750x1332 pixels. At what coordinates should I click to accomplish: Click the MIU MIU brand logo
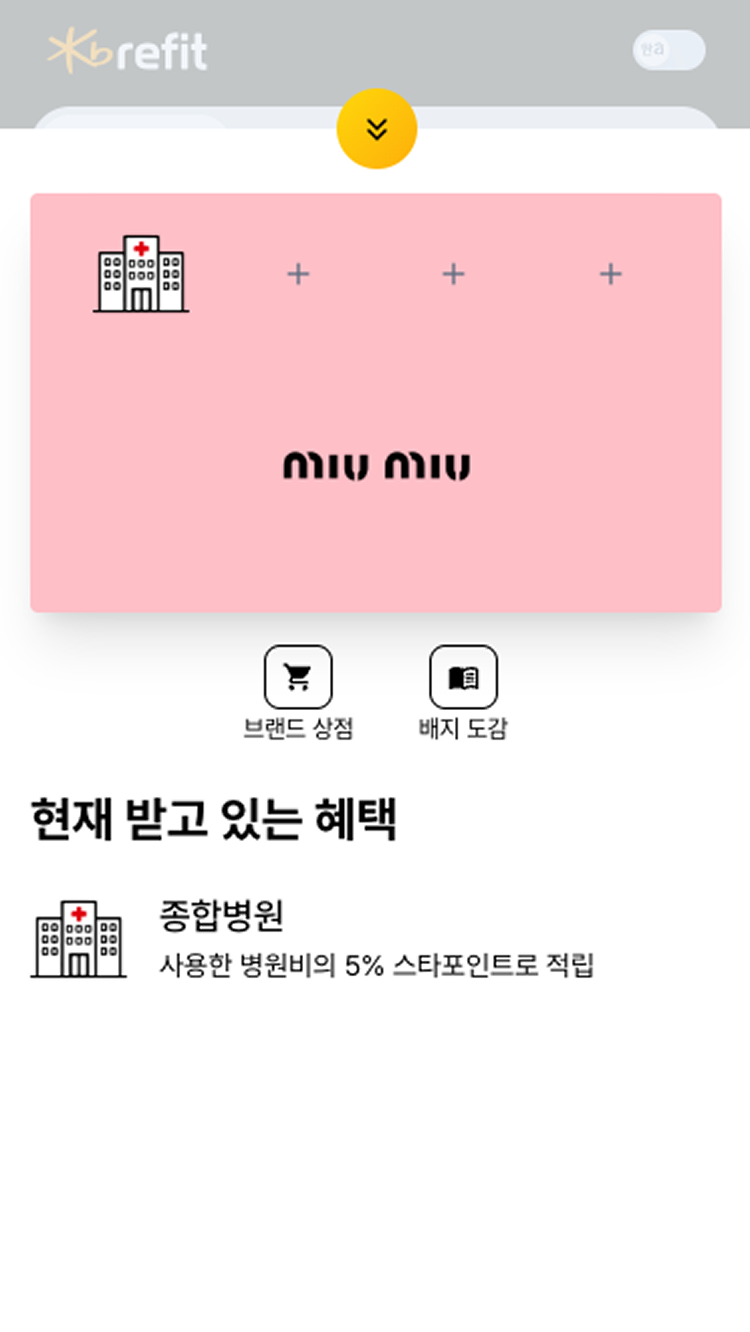click(375, 462)
